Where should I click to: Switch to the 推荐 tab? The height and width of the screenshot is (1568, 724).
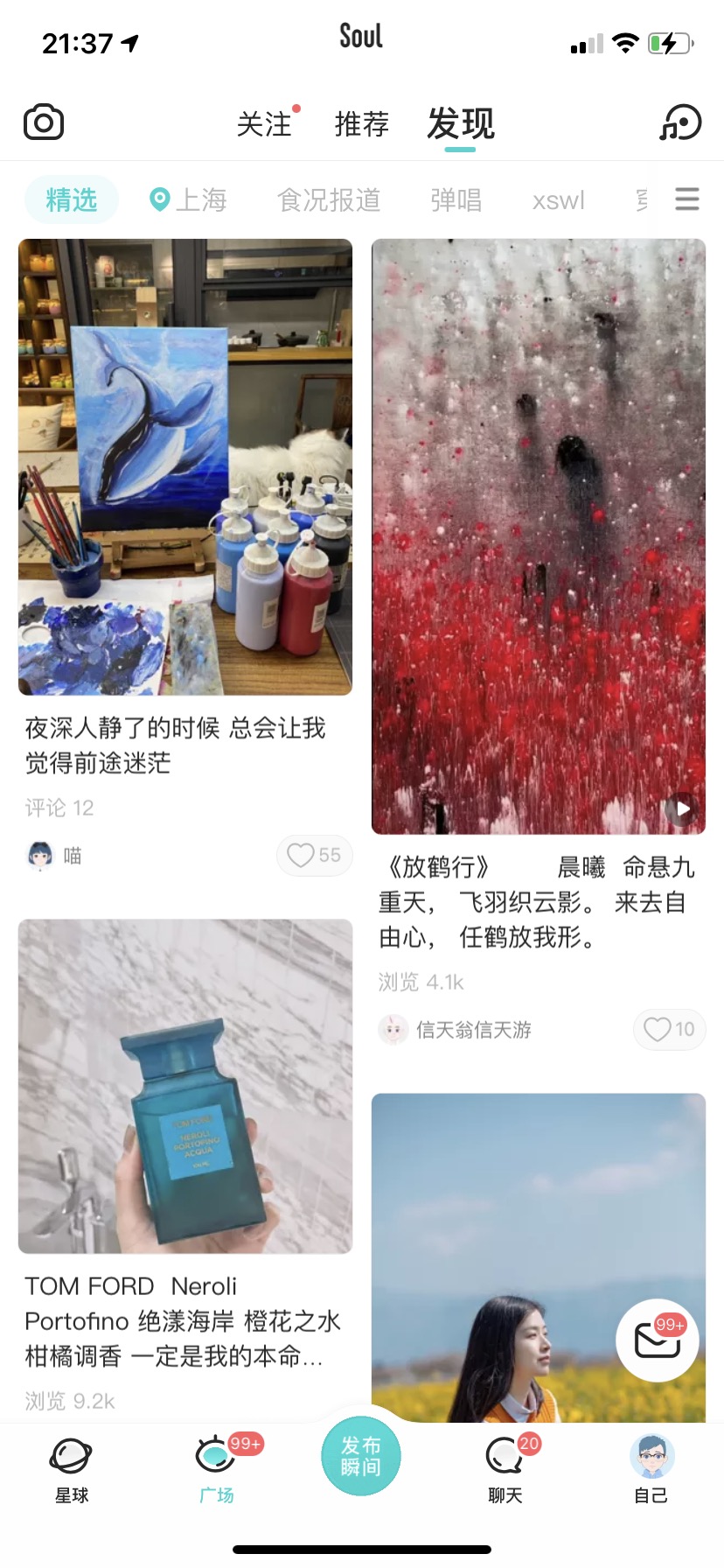click(x=362, y=124)
